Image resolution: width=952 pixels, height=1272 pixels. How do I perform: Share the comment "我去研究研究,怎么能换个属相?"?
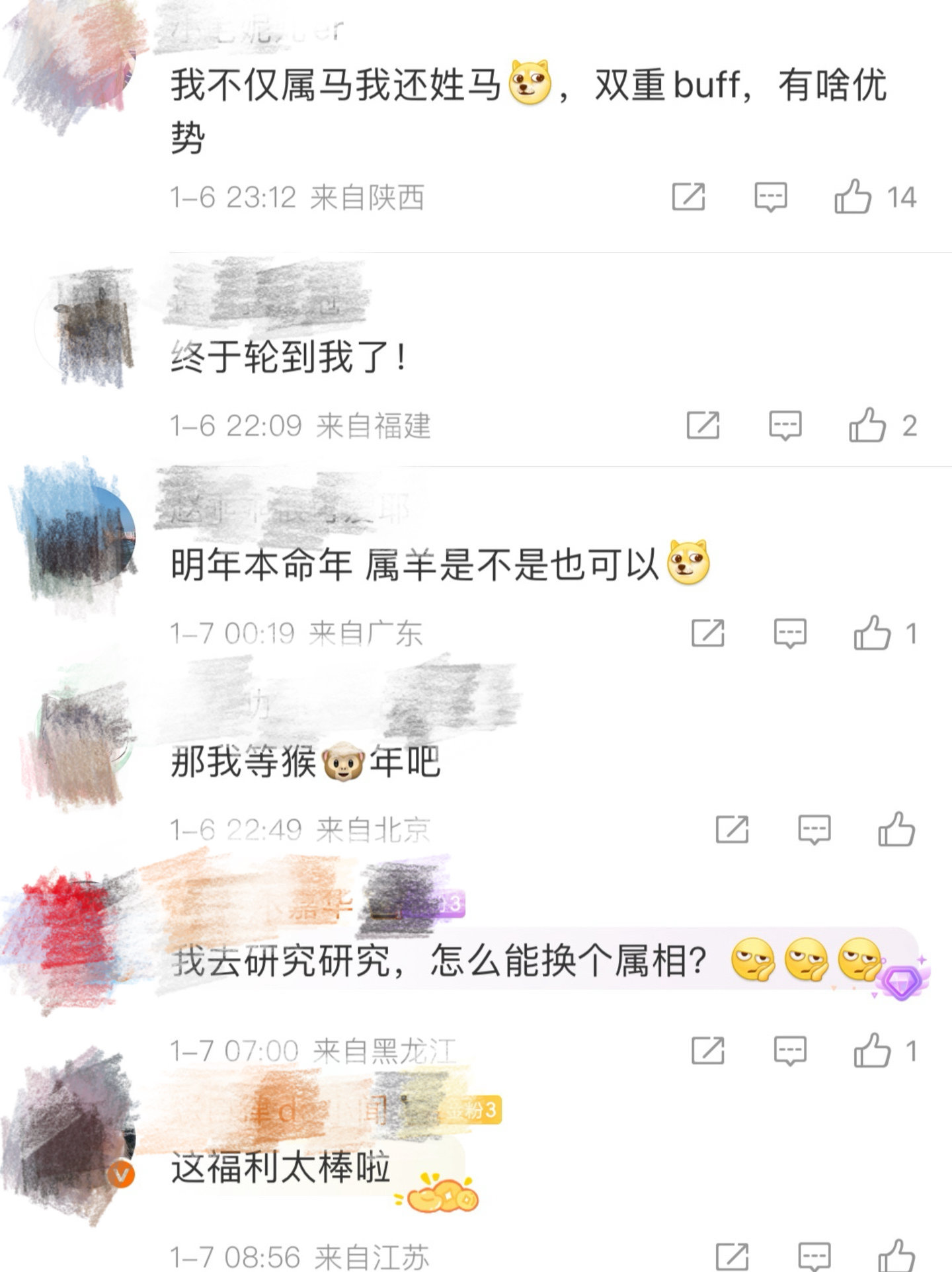[707, 1051]
